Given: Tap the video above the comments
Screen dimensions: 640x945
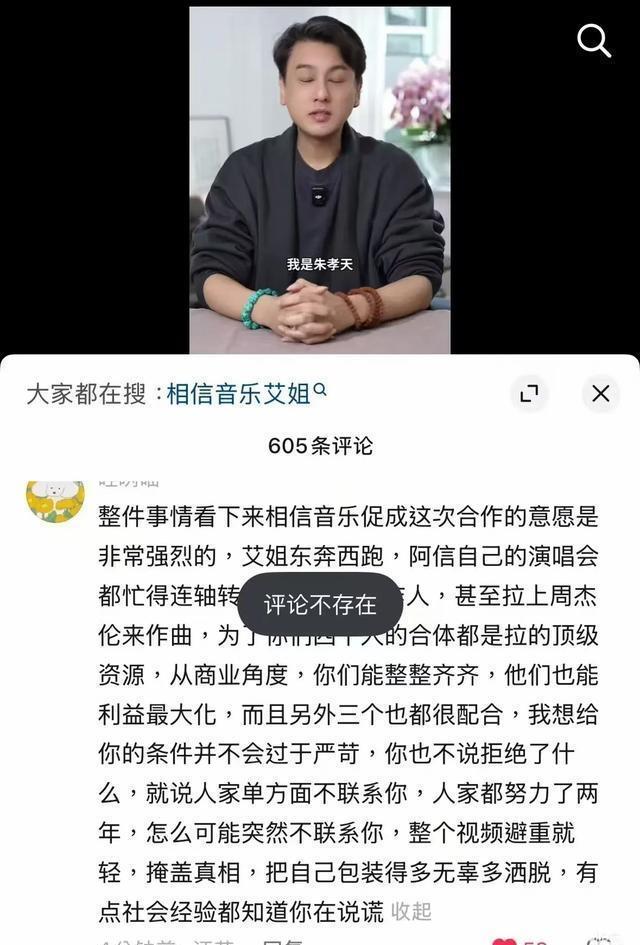Looking at the screenshot, I should [x=320, y=180].
